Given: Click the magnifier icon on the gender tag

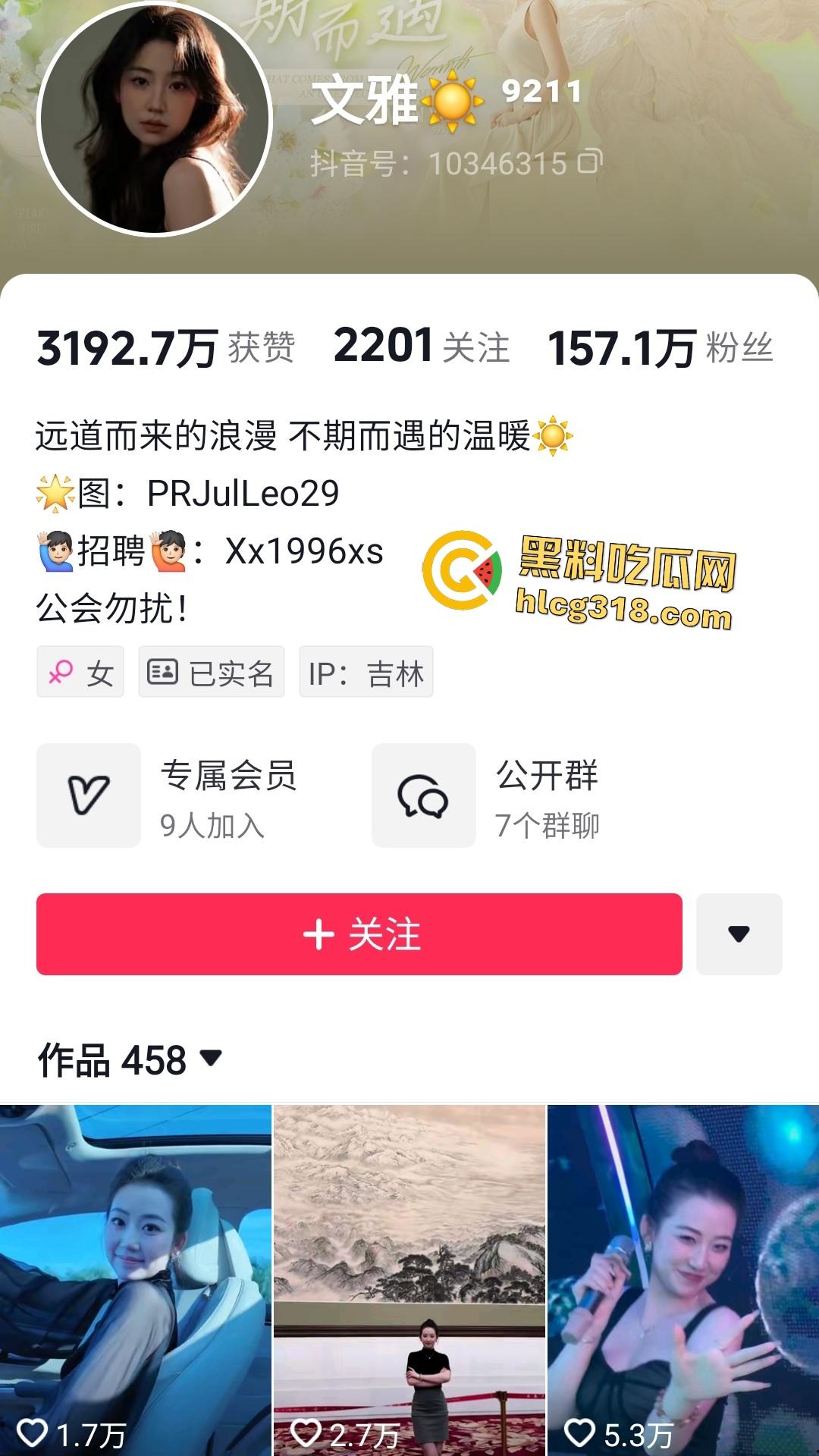Looking at the screenshot, I should [61, 672].
